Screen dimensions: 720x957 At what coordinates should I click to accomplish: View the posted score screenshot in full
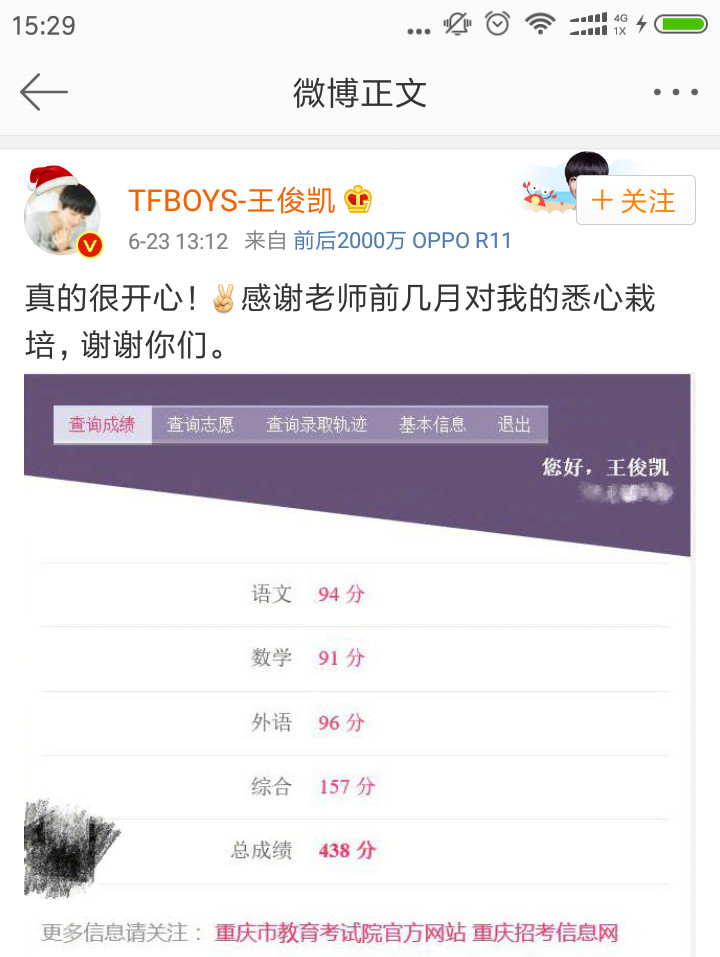(357, 660)
